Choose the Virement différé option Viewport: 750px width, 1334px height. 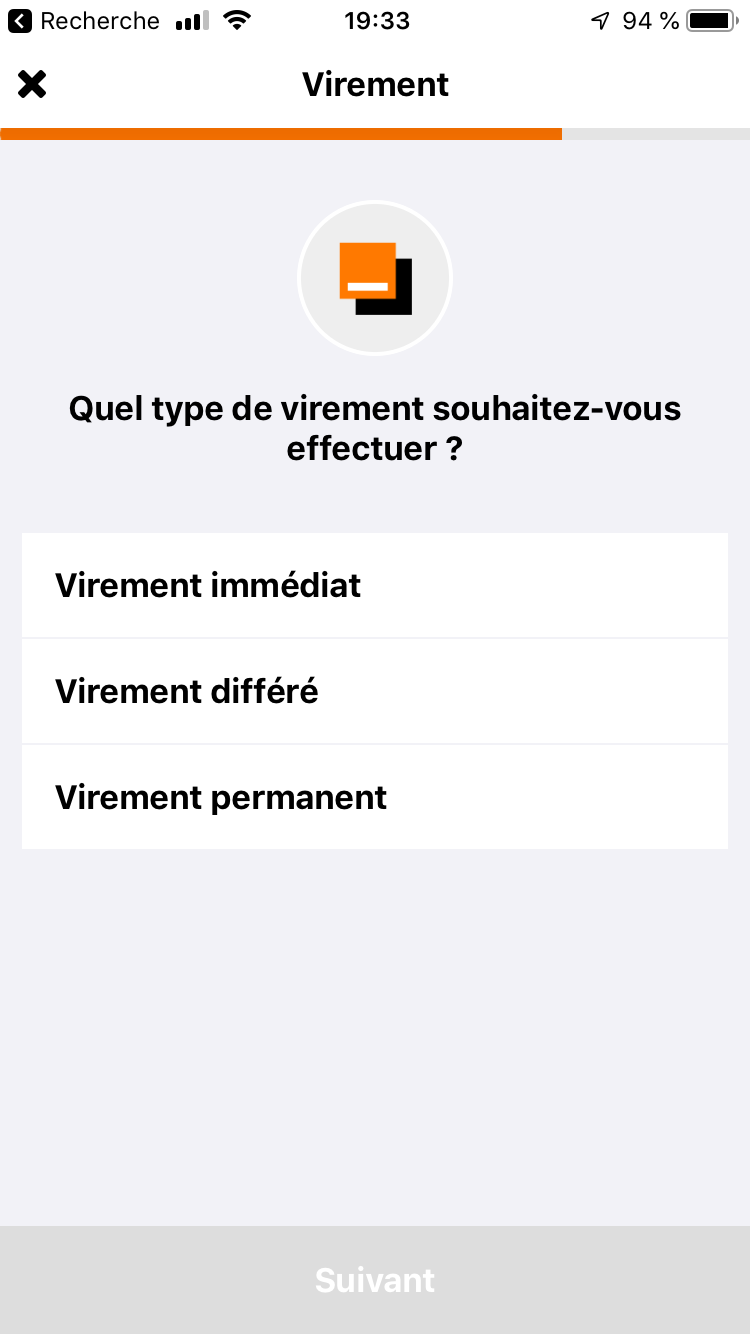(x=374, y=691)
